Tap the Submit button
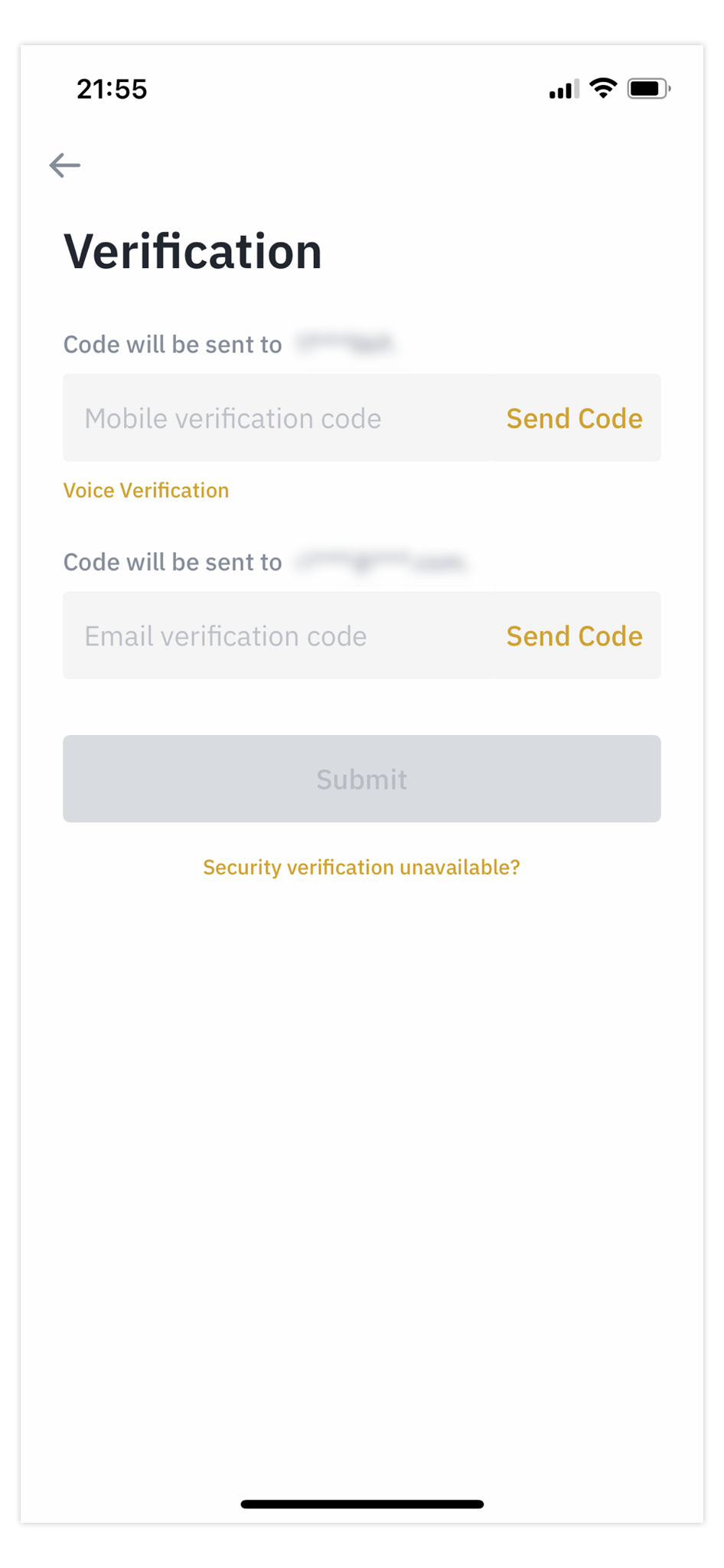 [x=361, y=779]
